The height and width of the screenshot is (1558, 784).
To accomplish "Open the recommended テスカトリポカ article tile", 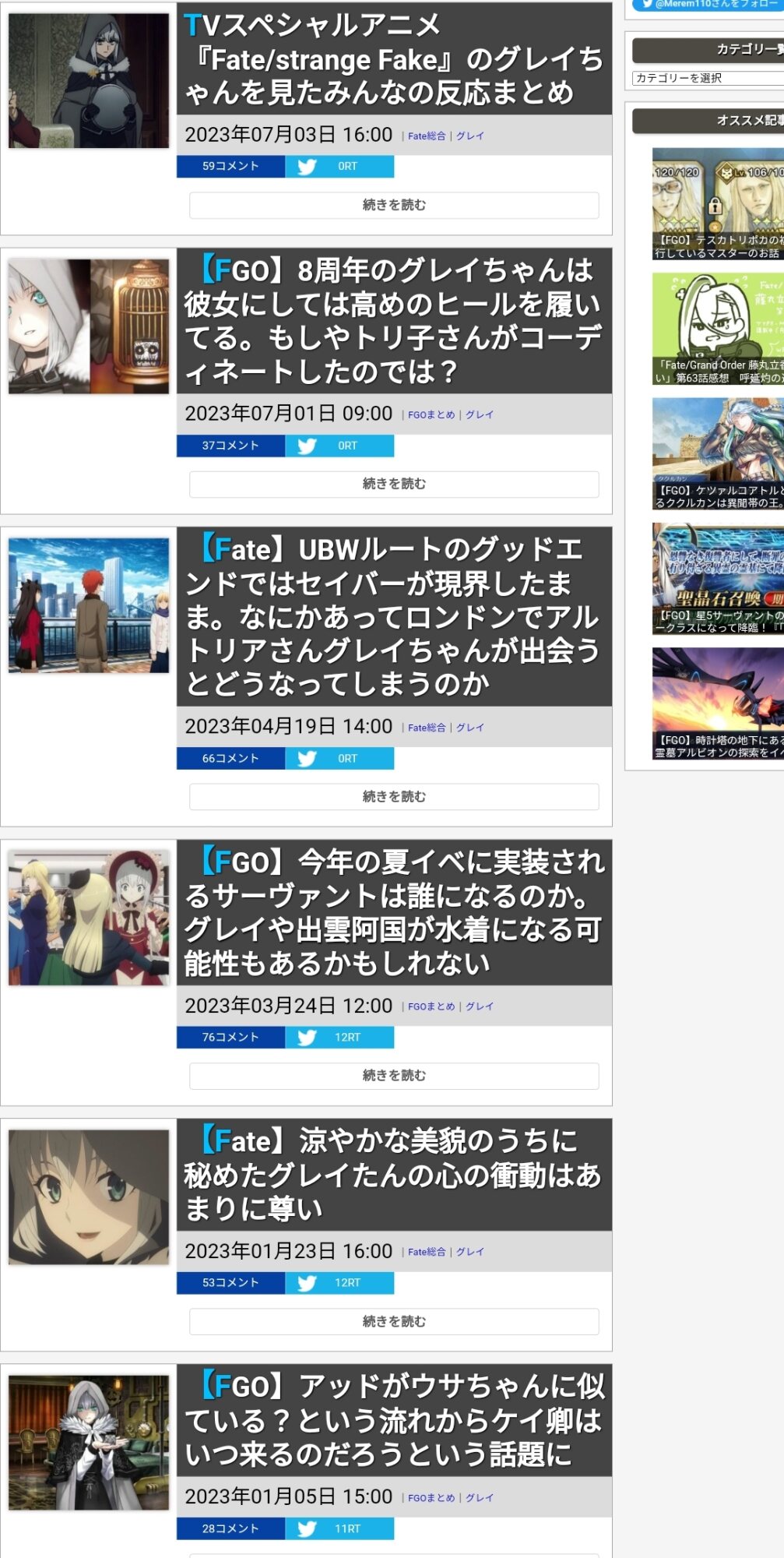I will coord(717,204).
